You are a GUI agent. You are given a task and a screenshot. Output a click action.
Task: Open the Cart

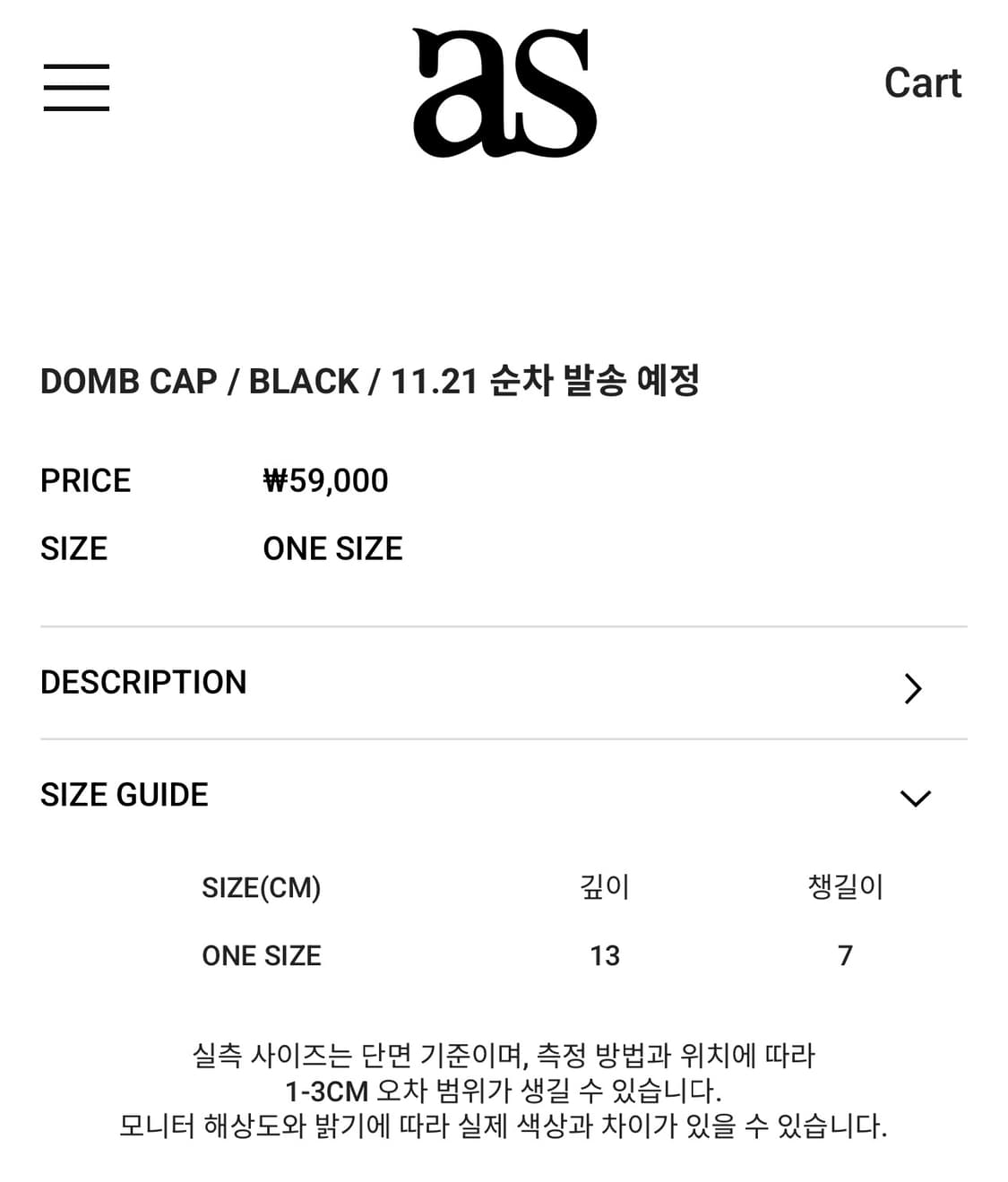(923, 82)
